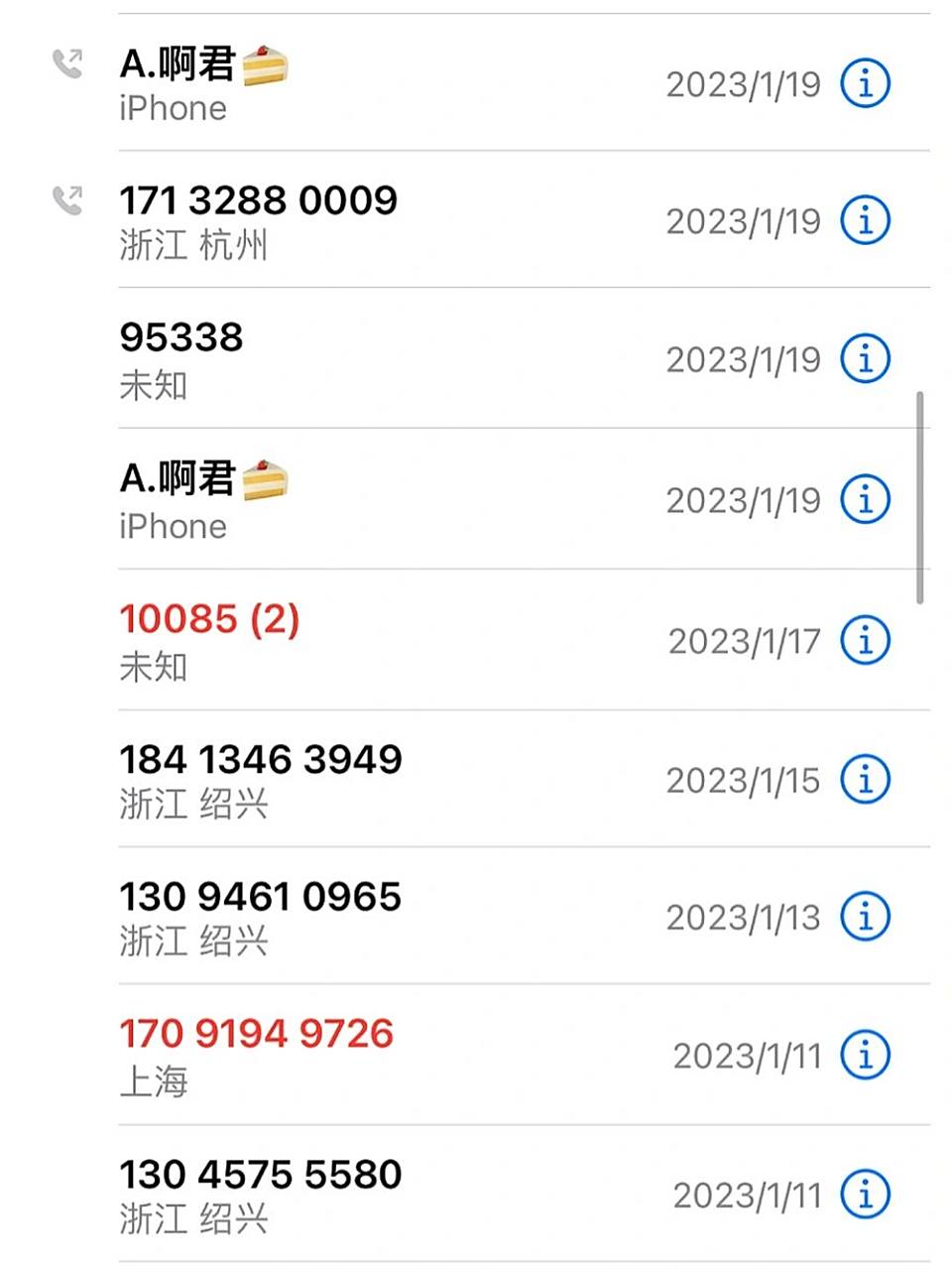Open call info for A.啊君 dated 2023/1/19
This screenshot has height=1270, width=952.
click(864, 83)
